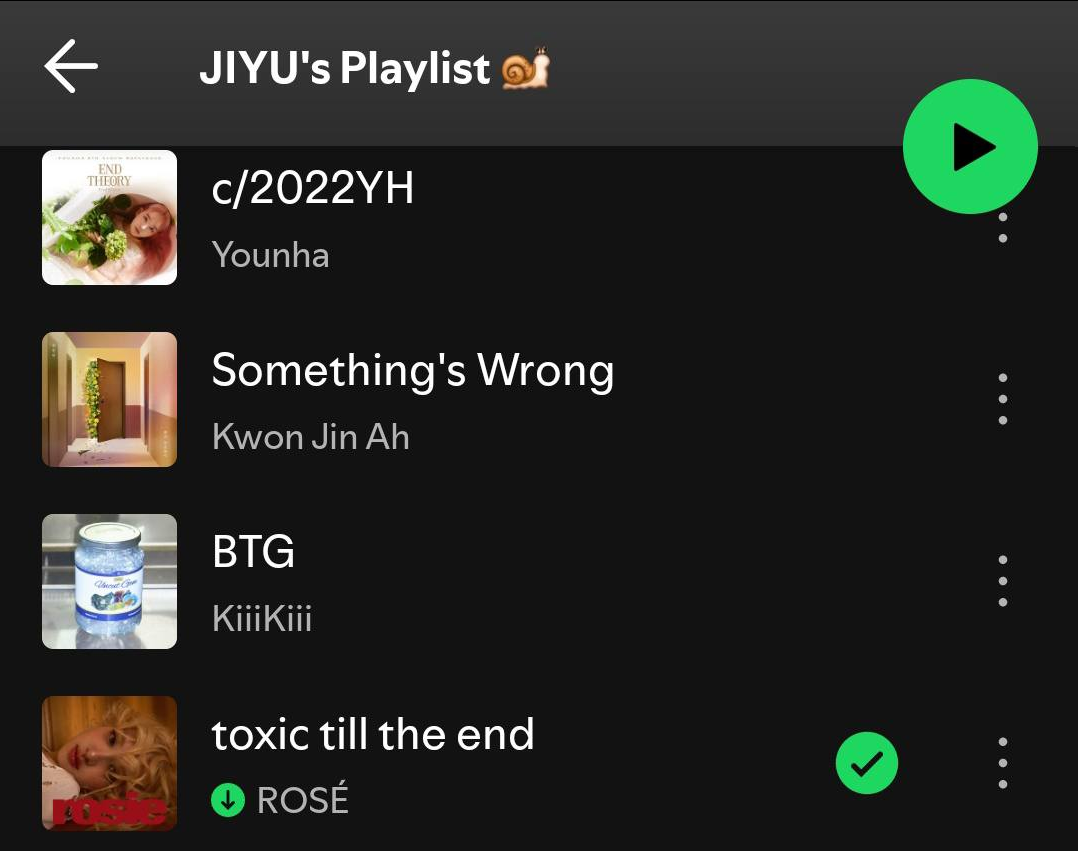This screenshot has width=1078, height=851.
Task: Start playing JIYU's Playlist
Action: tap(969, 147)
